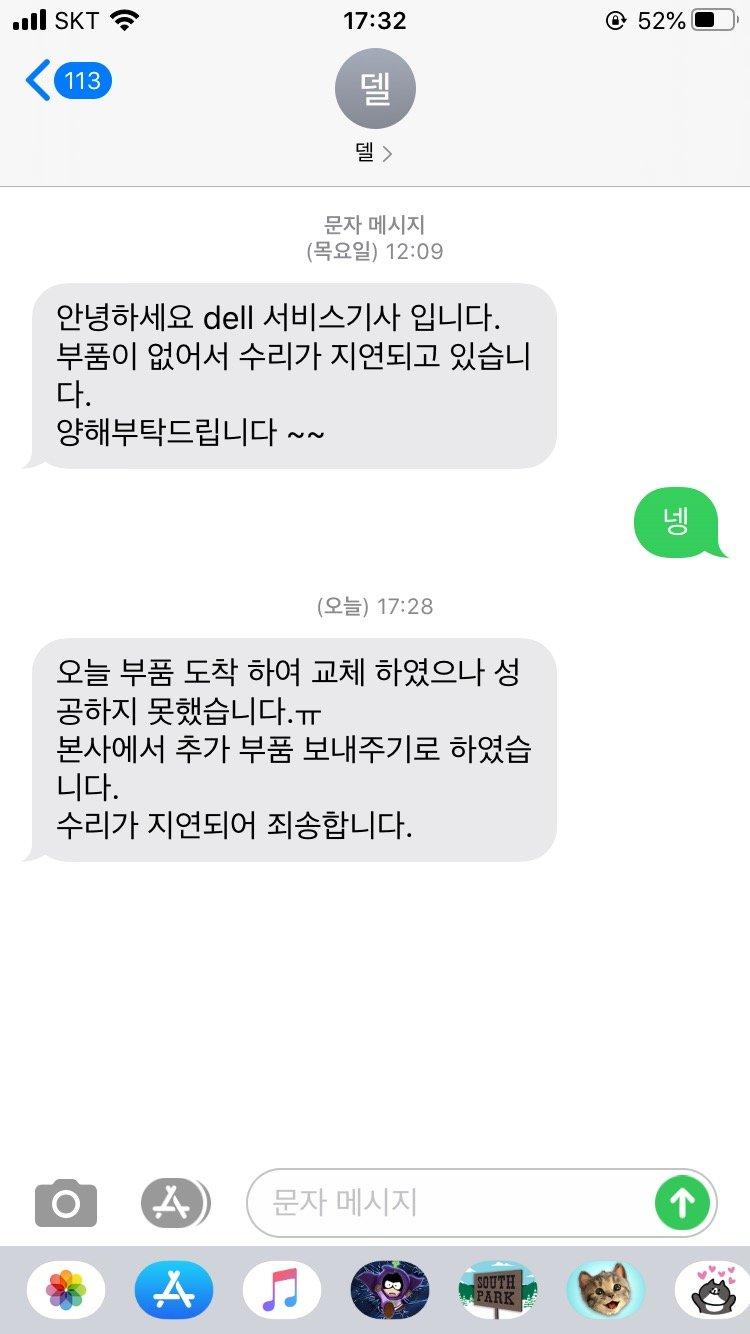Open the Photos iMessage app
The image size is (750, 1334).
66,1290
